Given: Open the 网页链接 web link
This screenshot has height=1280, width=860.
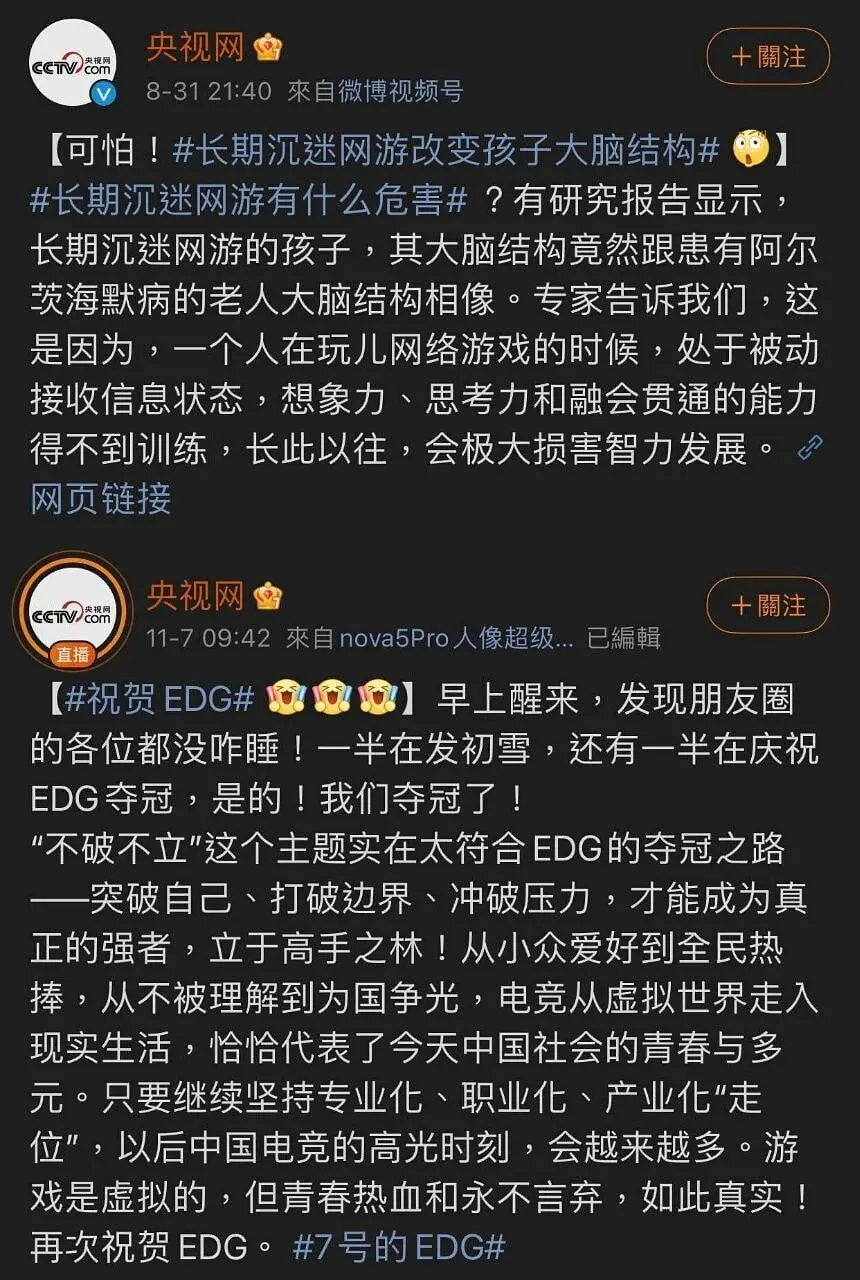Looking at the screenshot, I should 100,497.
